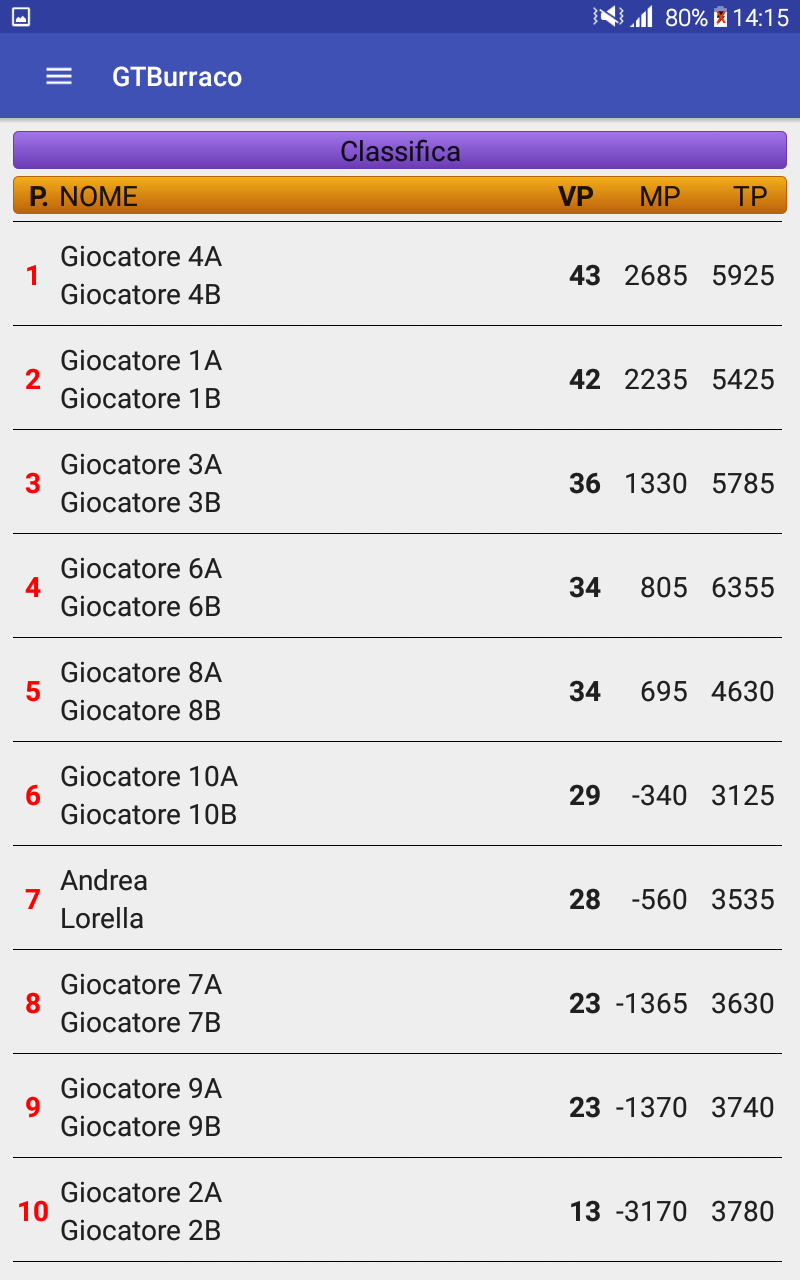Open the Giocatore 4A and 4B row
The width and height of the screenshot is (800, 1280).
click(398, 274)
